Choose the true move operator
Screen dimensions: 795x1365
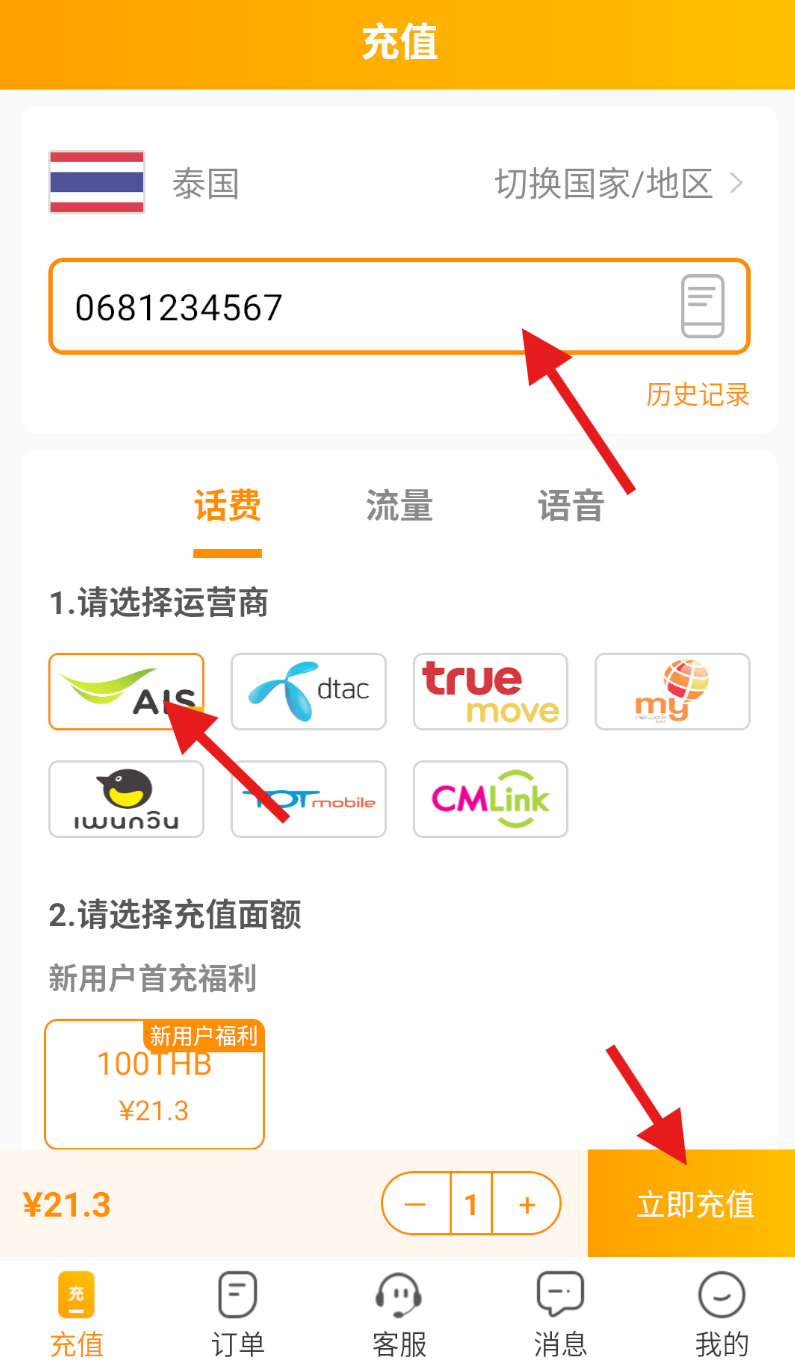pyautogui.click(x=490, y=691)
